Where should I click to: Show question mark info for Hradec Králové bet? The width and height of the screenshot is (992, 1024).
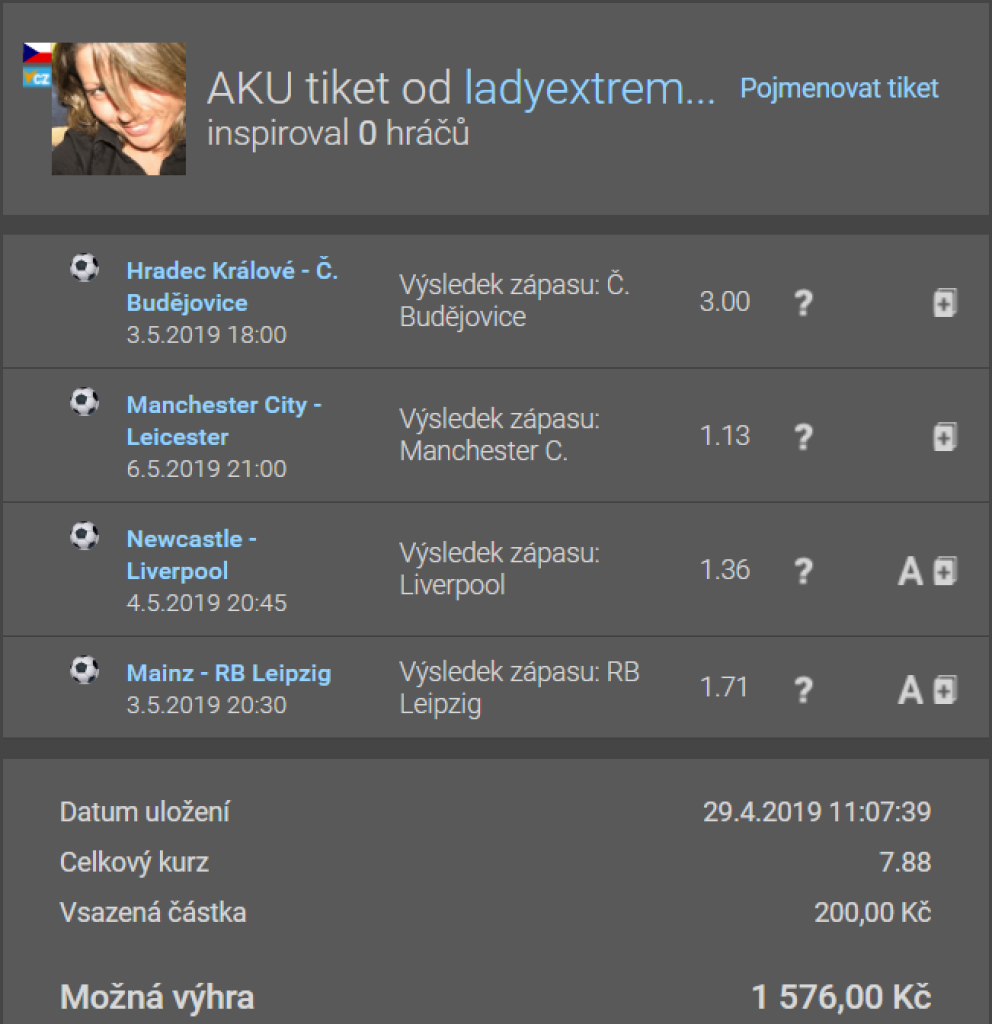[802, 303]
